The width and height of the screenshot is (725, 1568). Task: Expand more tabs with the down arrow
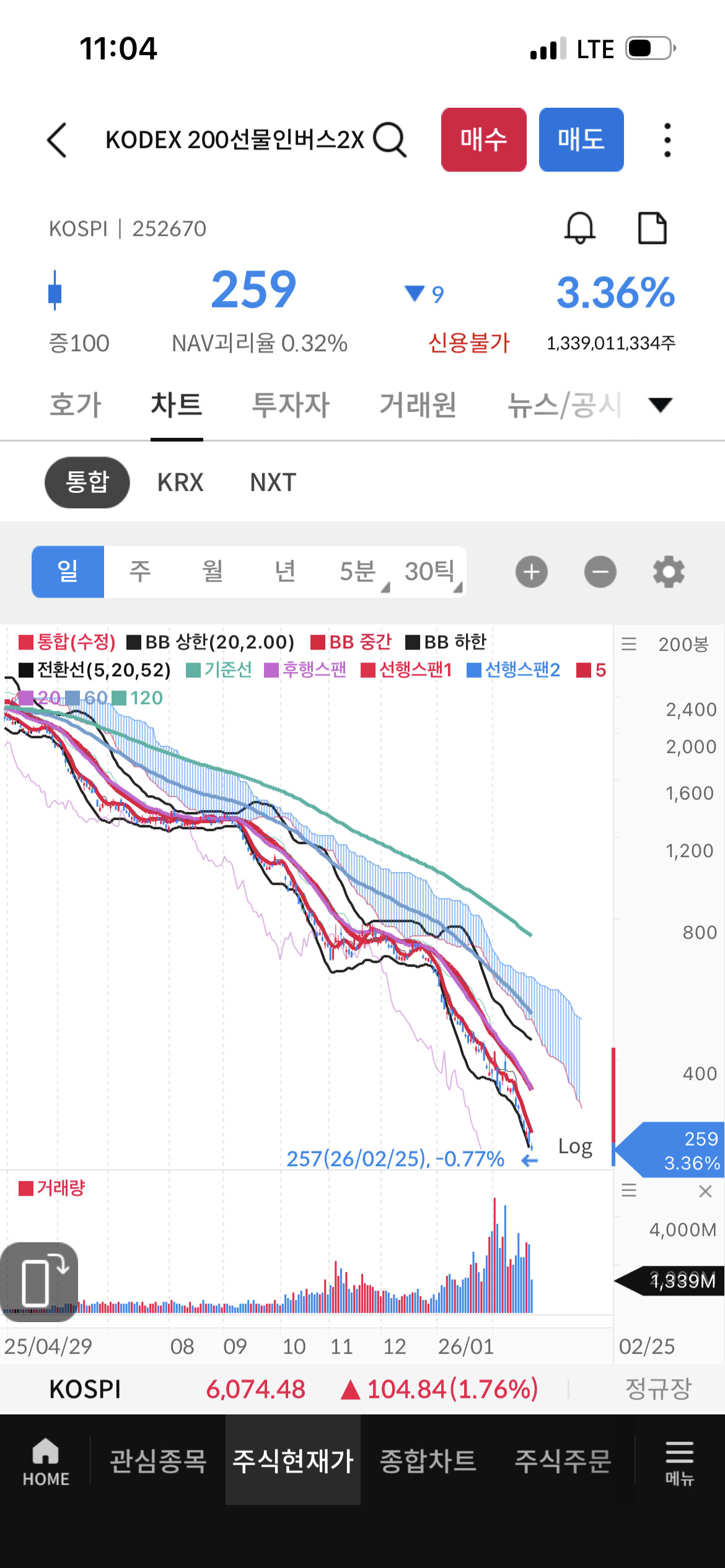pos(660,405)
